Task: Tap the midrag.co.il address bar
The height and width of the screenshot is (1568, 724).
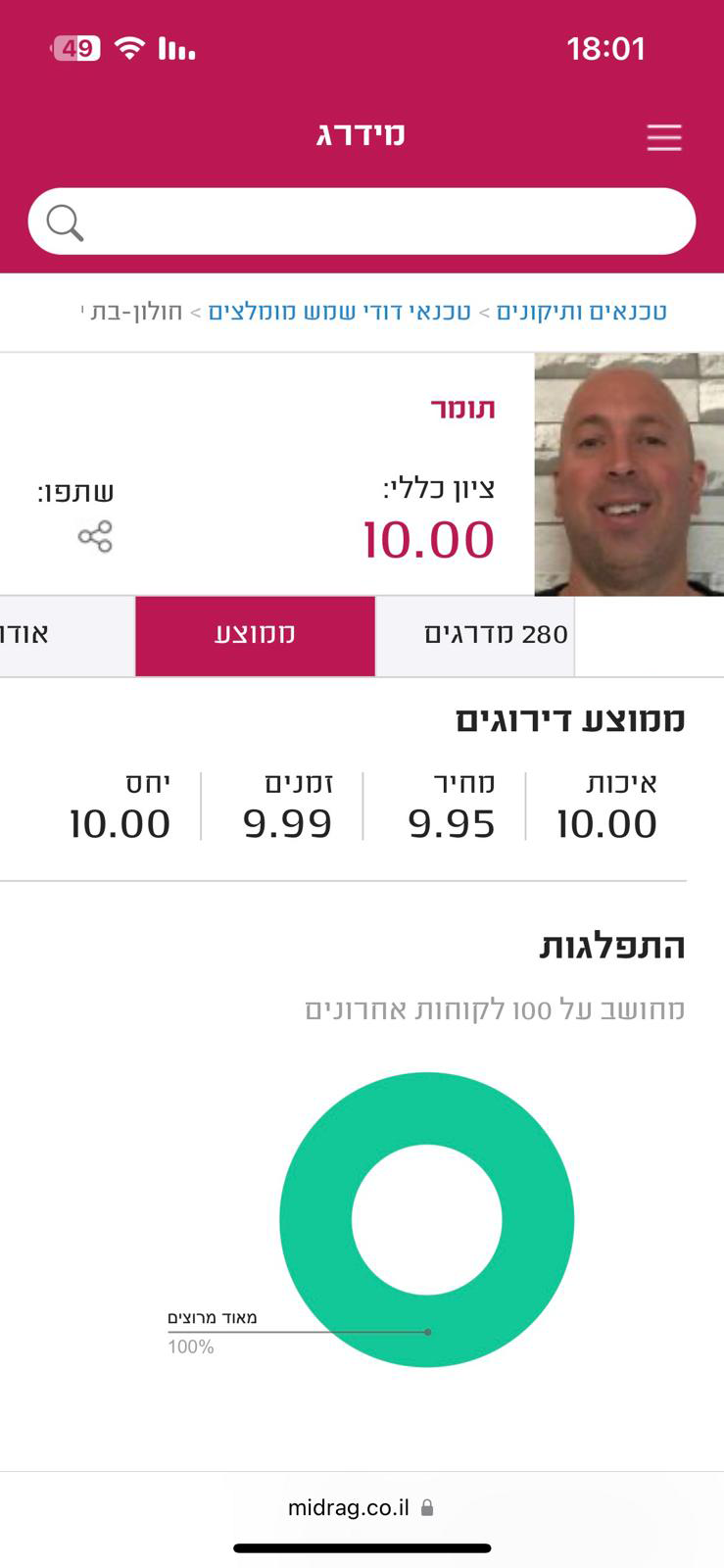Action: [362, 1507]
